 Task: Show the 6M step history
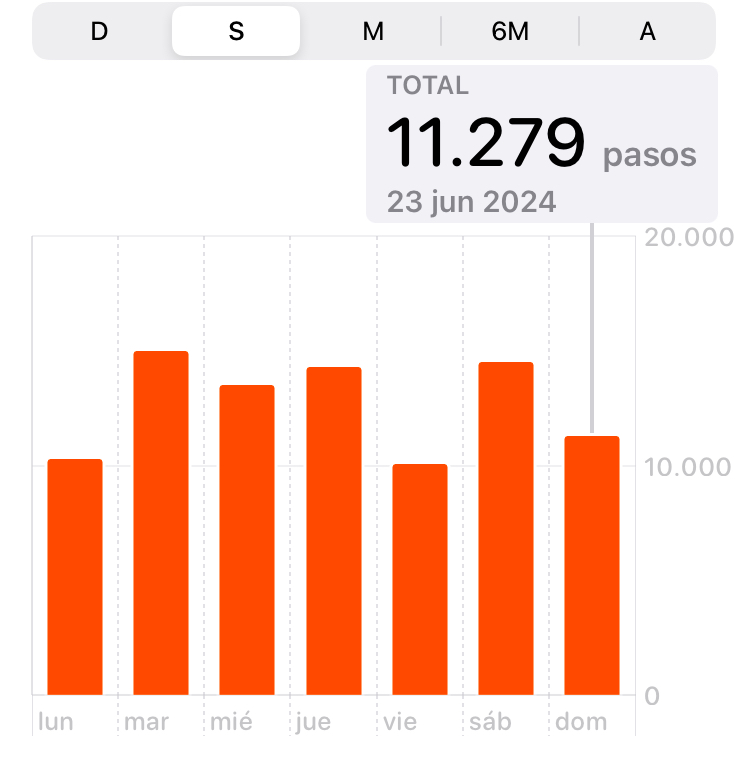(x=510, y=31)
